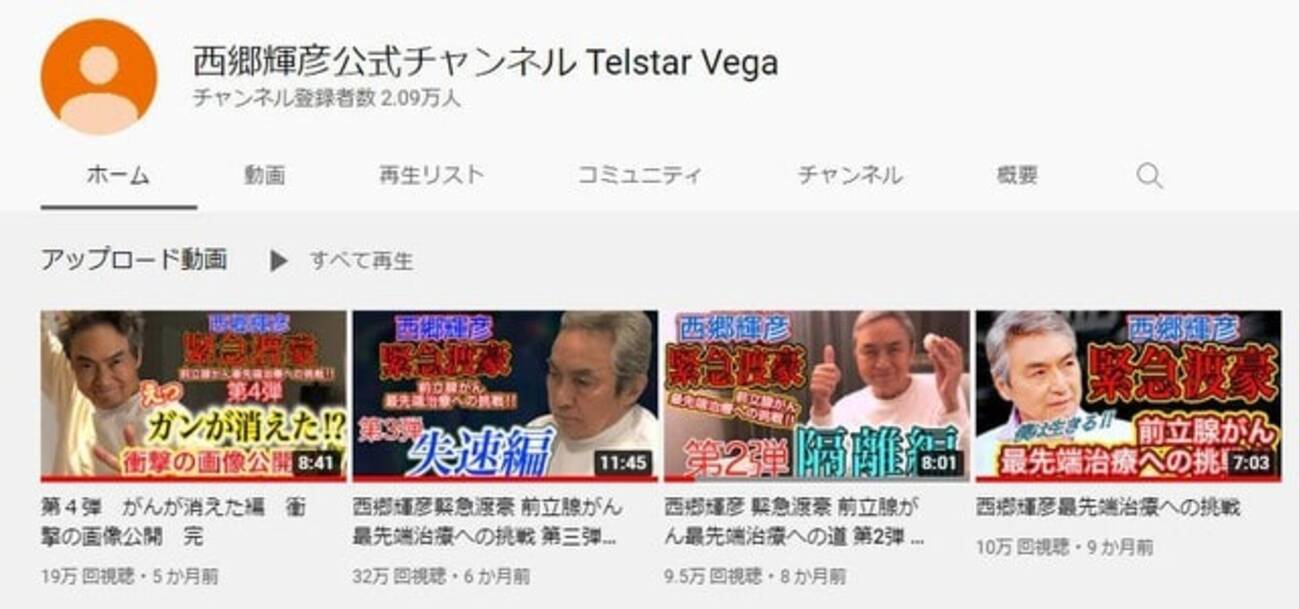
Task: Switch to the ホーム tab
Action: 118,175
